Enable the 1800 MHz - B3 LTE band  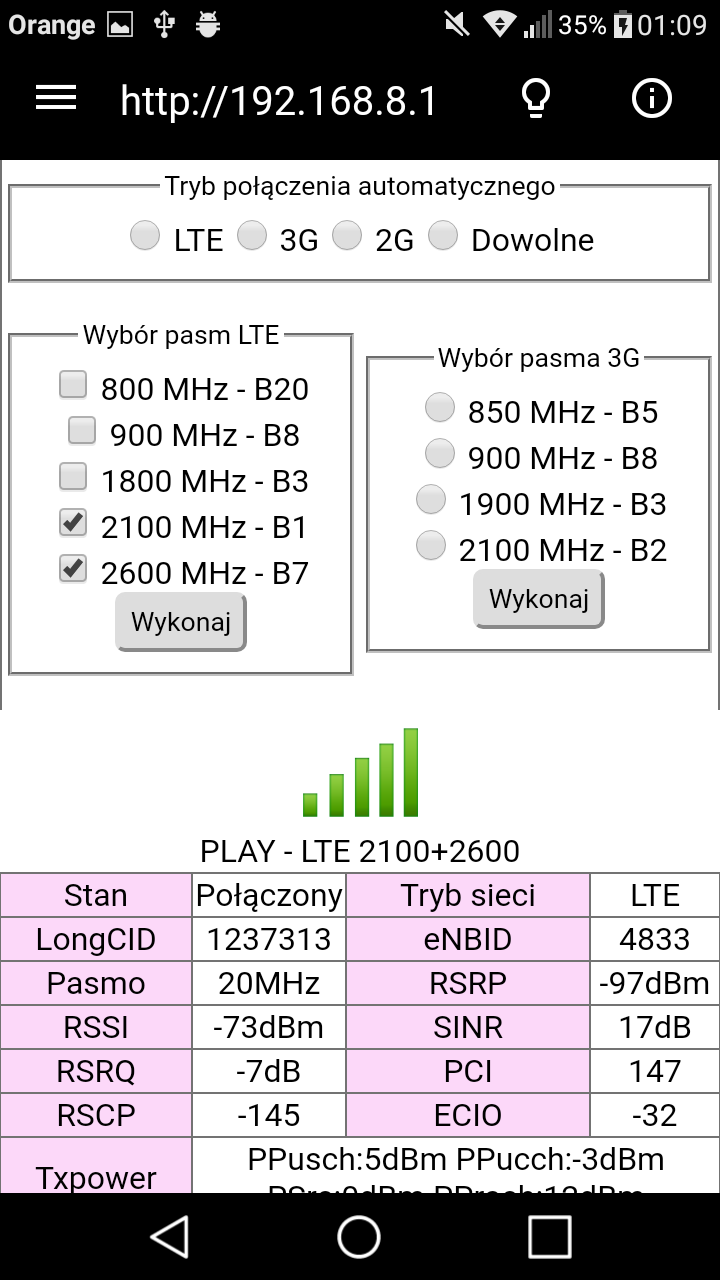coord(73,476)
